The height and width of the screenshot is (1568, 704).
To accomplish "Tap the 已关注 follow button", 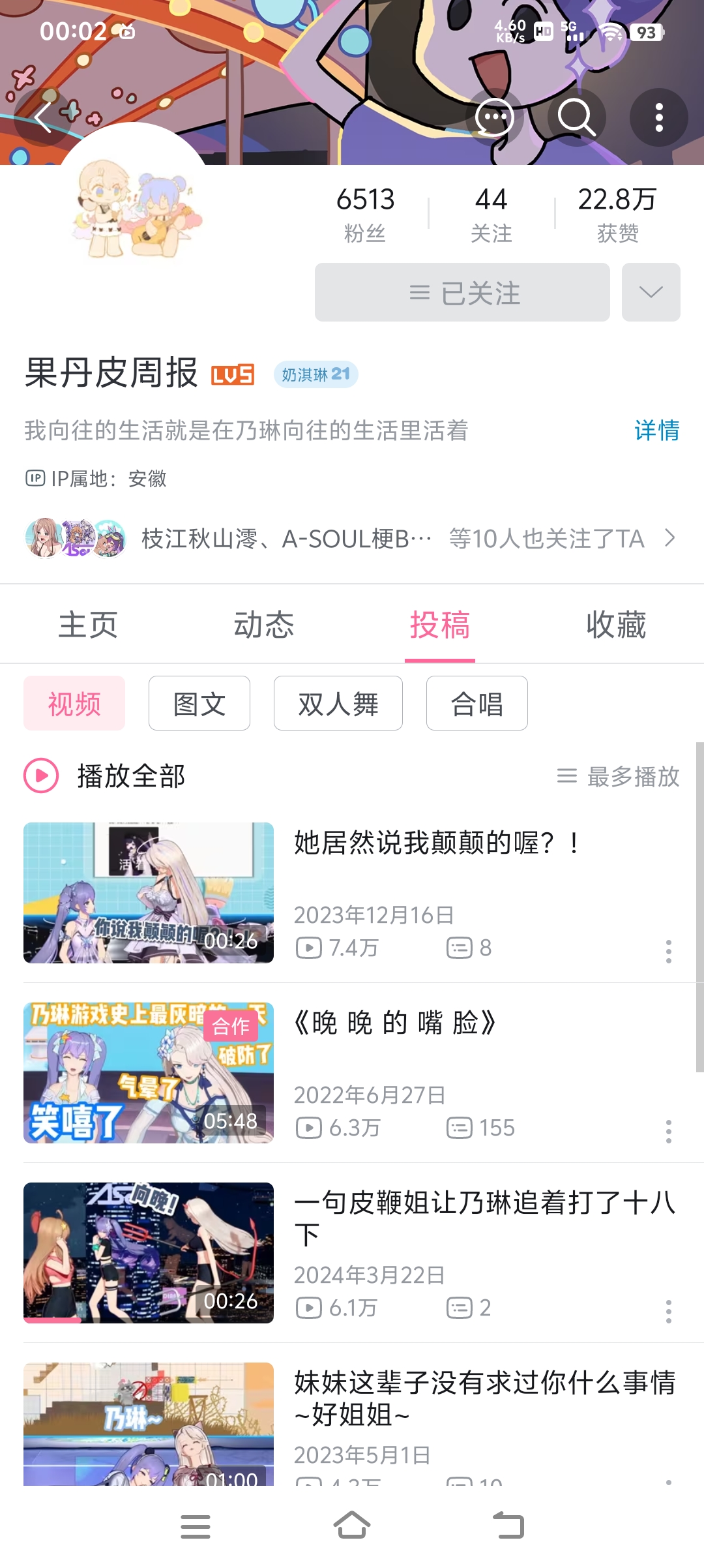I will [x=462, y=293].
